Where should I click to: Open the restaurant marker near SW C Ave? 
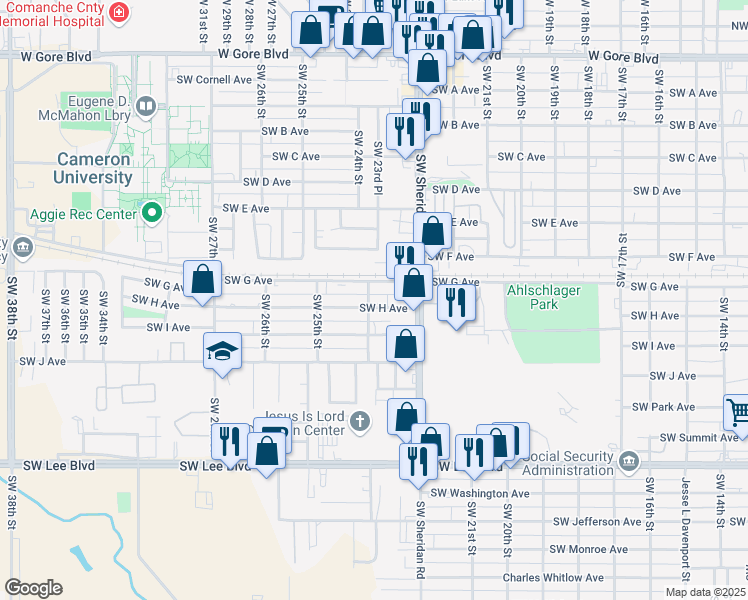coord(405,135)
